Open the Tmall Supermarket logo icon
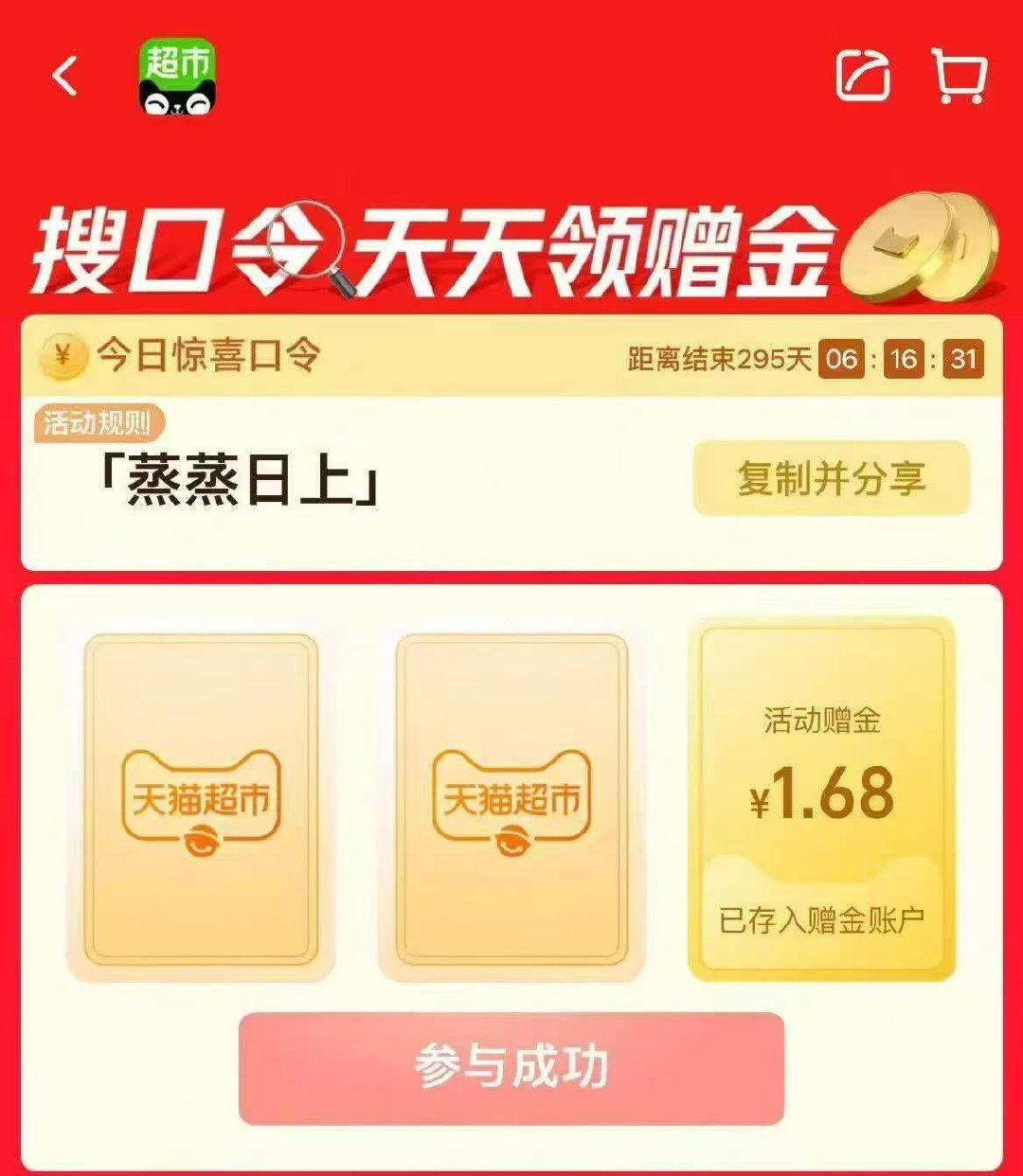Viewport: 1023px width, 1176px height. (177, 77)
